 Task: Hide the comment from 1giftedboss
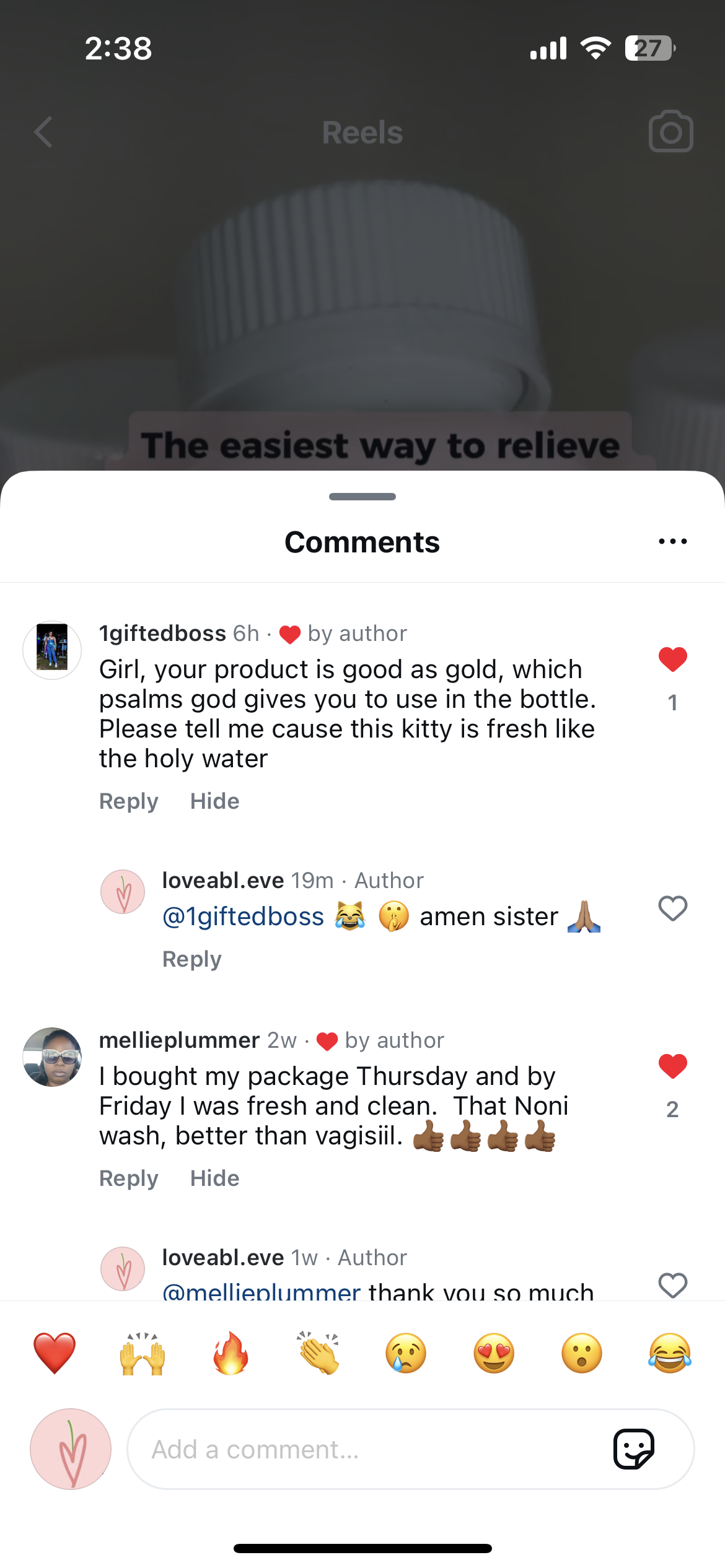click(x=214, y=801)
